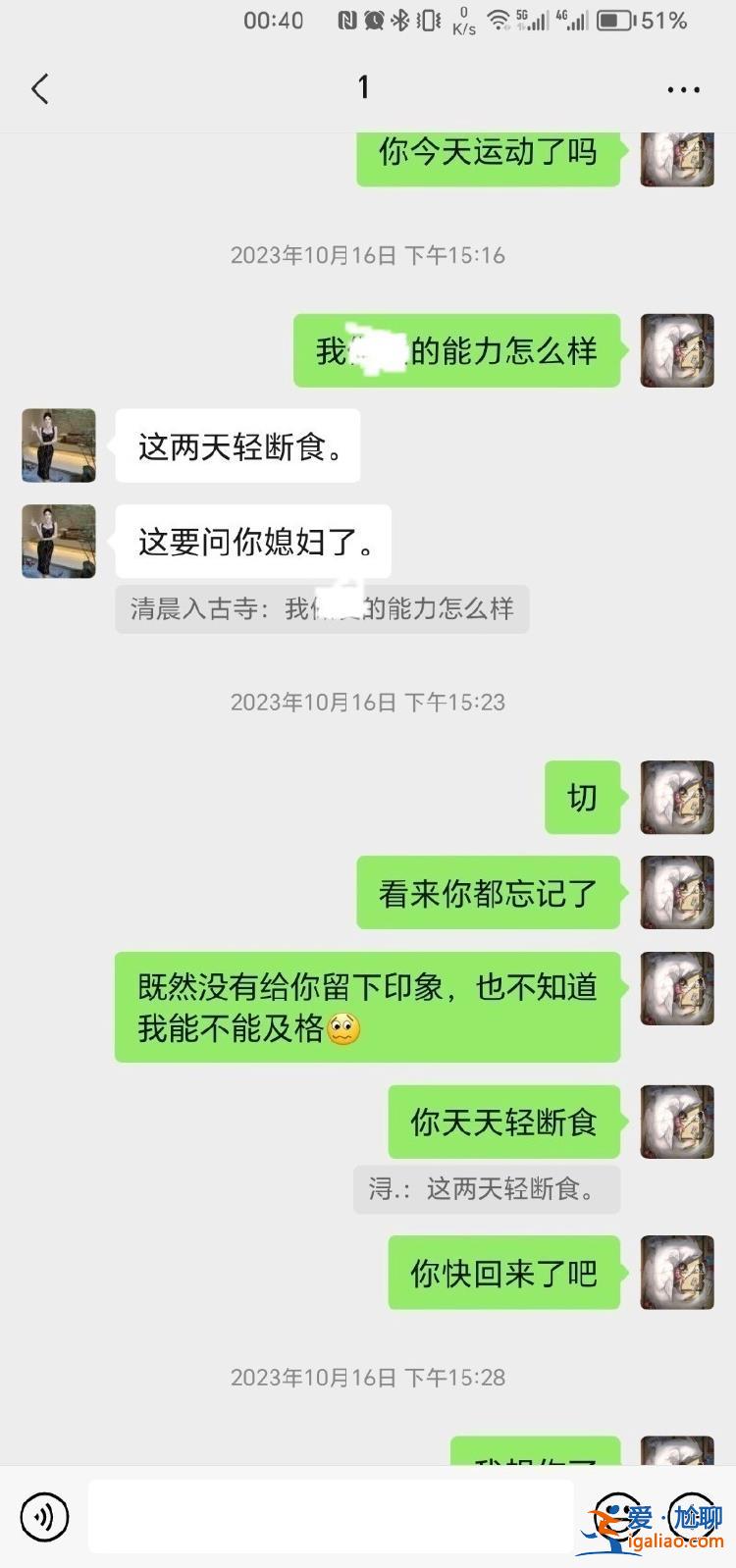The height and width of the screenshot is (1568, 736).
Task: Open the avatar beside "看来你都忘记了"
Action: [677, 892]
